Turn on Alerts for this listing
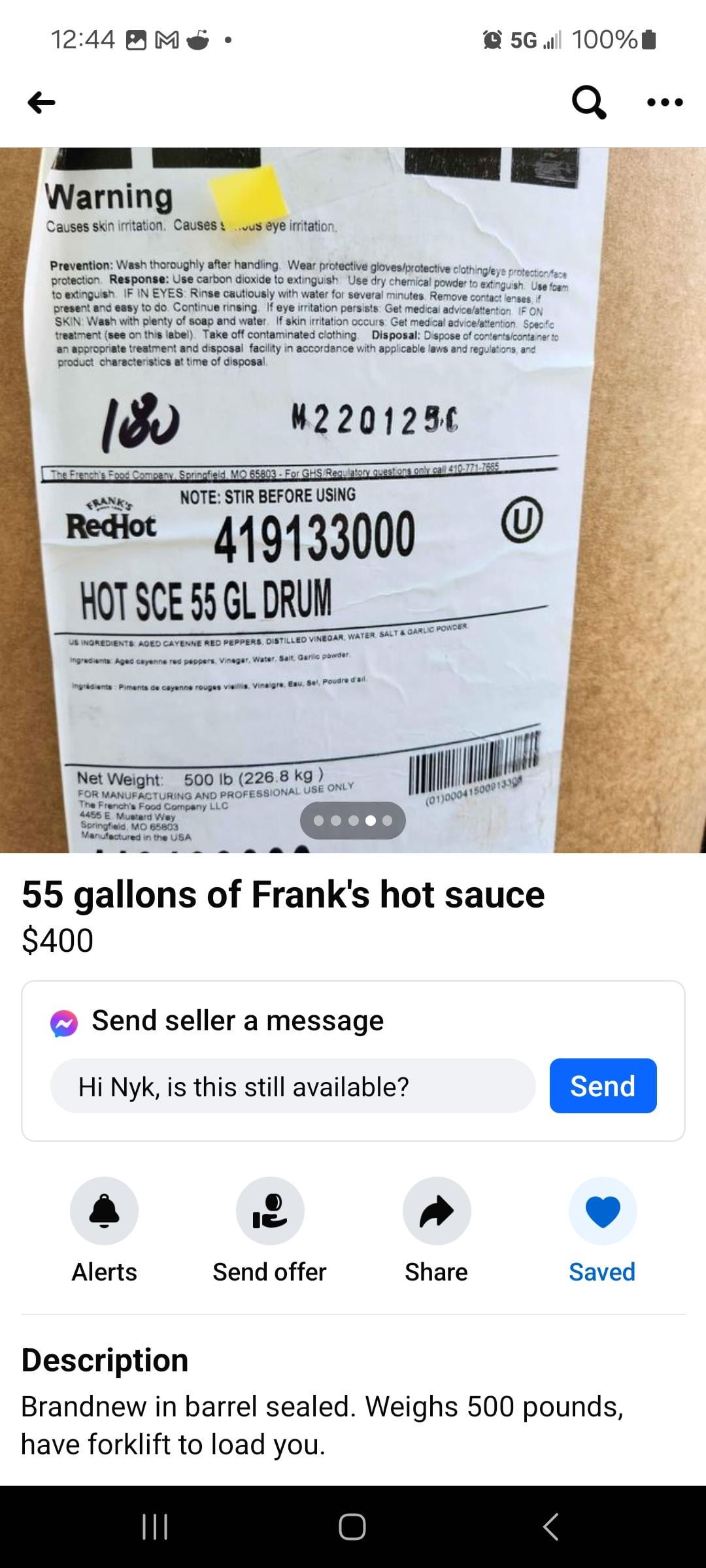This screenshot has width=706, height=1568. pos(105,1211)
